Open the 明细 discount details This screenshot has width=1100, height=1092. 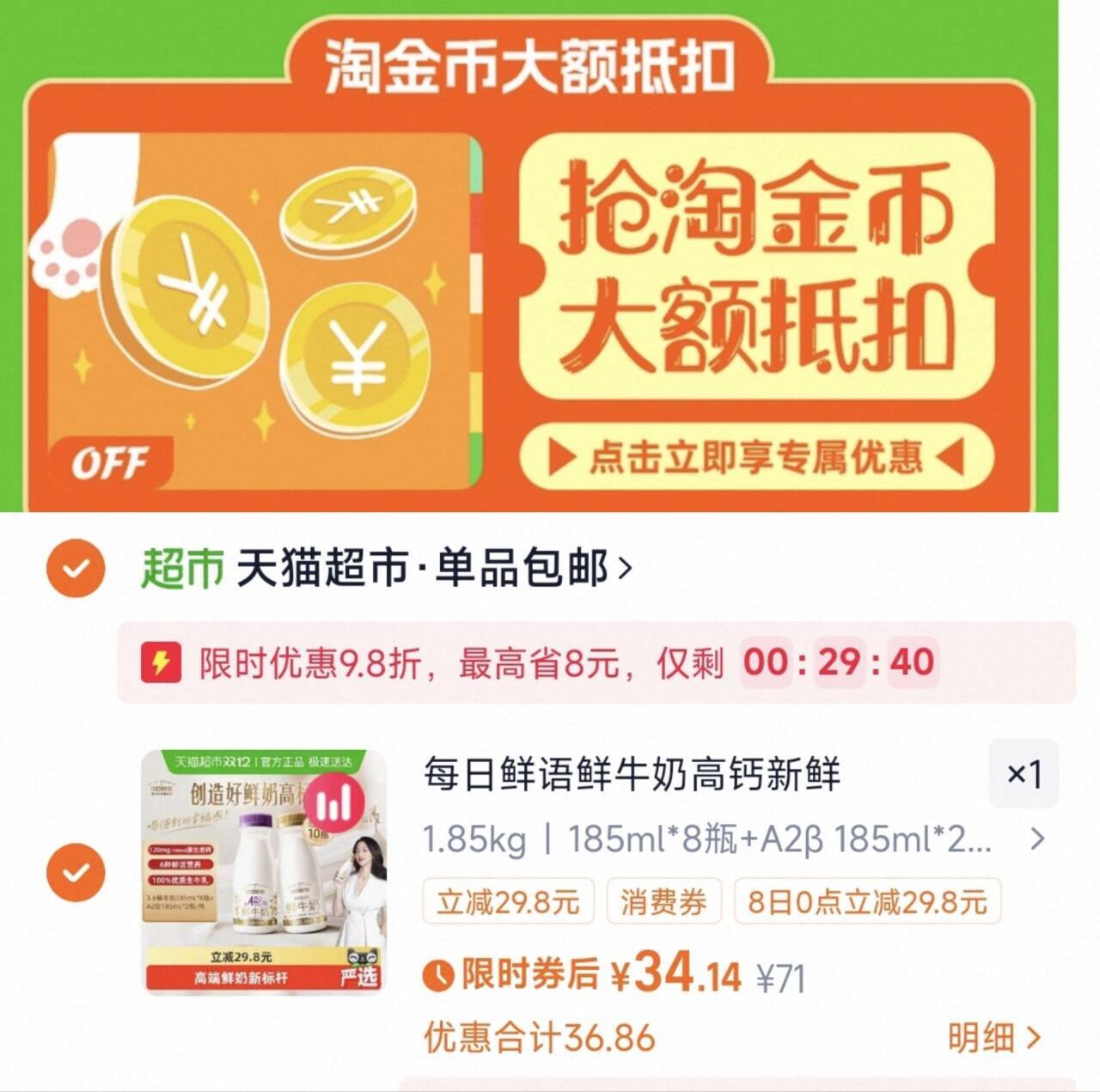coord(994,1038)
